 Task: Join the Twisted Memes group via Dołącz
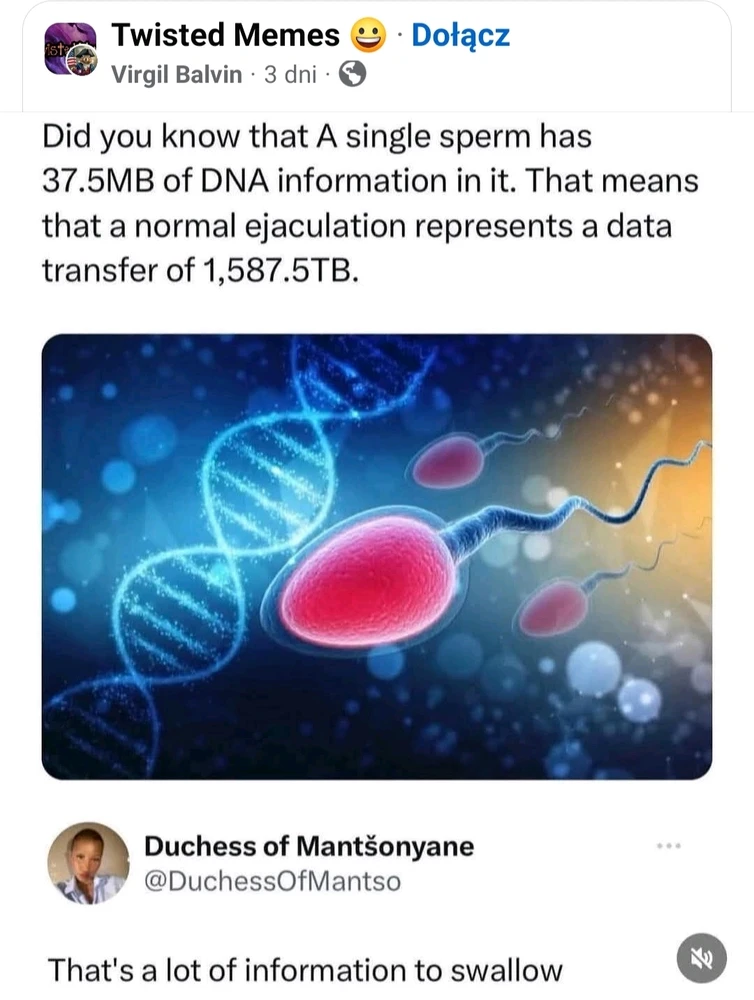460,36
